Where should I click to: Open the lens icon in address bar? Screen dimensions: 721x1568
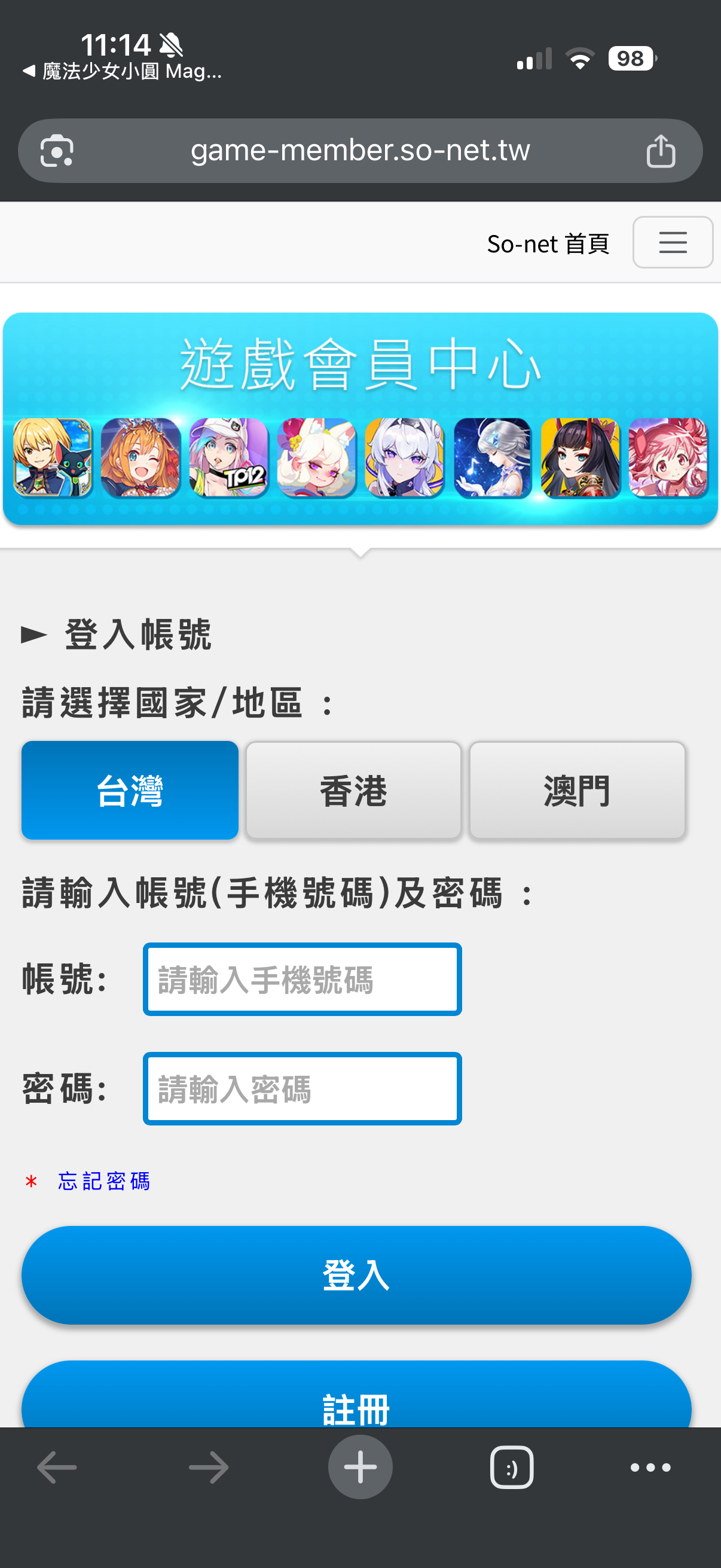57,151
